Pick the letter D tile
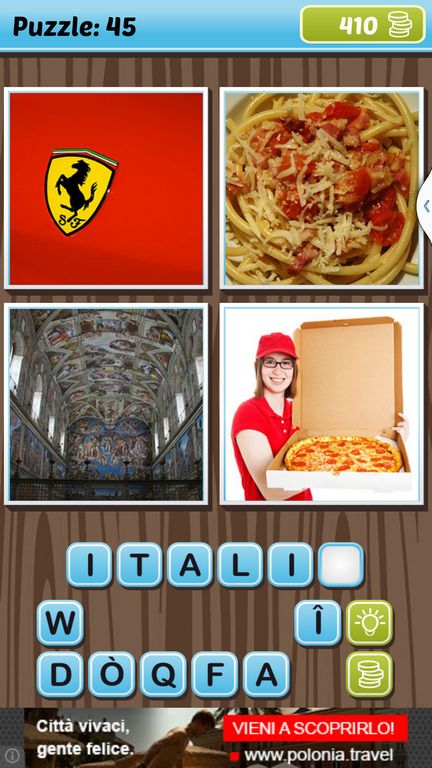Screen dimensions: 432x768 click(60, 675)
